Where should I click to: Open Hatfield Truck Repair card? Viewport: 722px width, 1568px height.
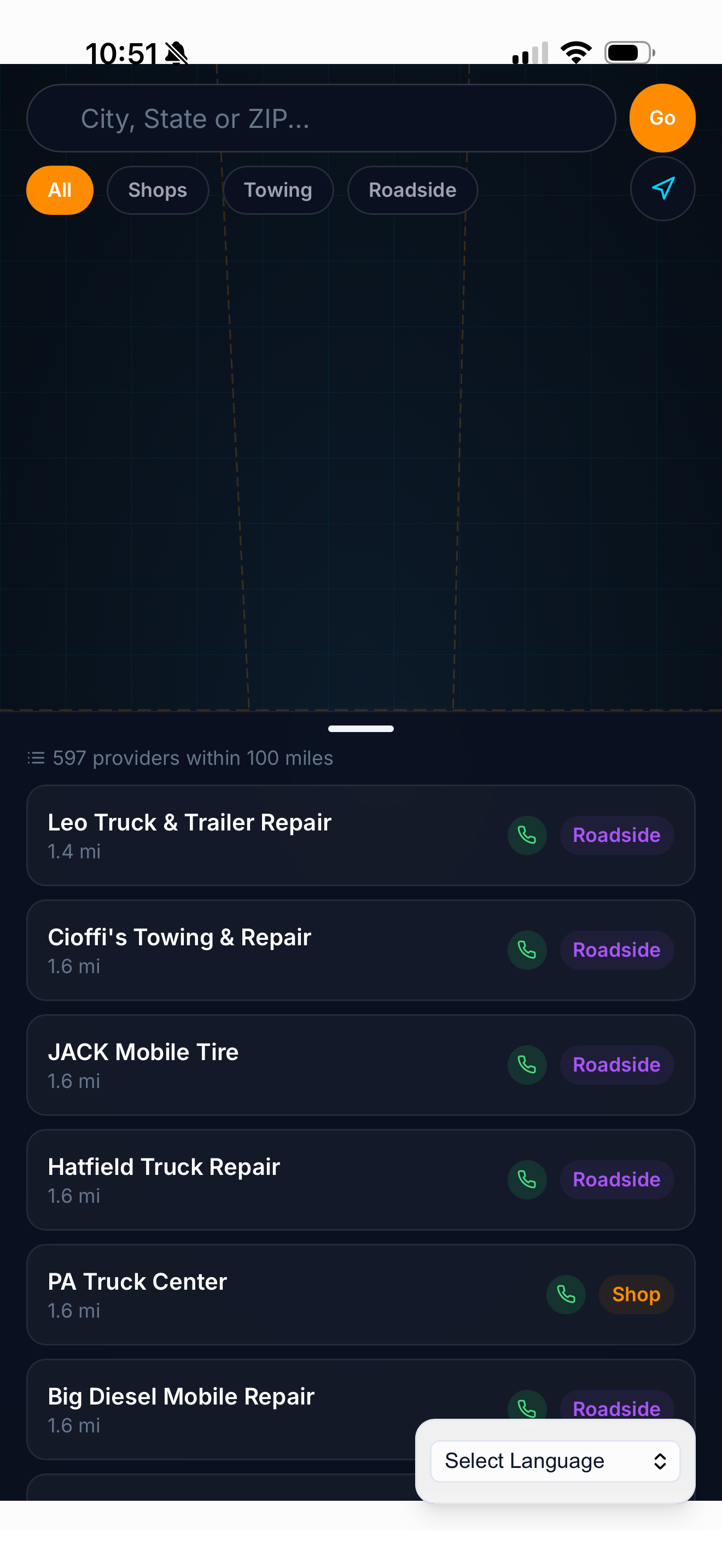[243, 1180]
